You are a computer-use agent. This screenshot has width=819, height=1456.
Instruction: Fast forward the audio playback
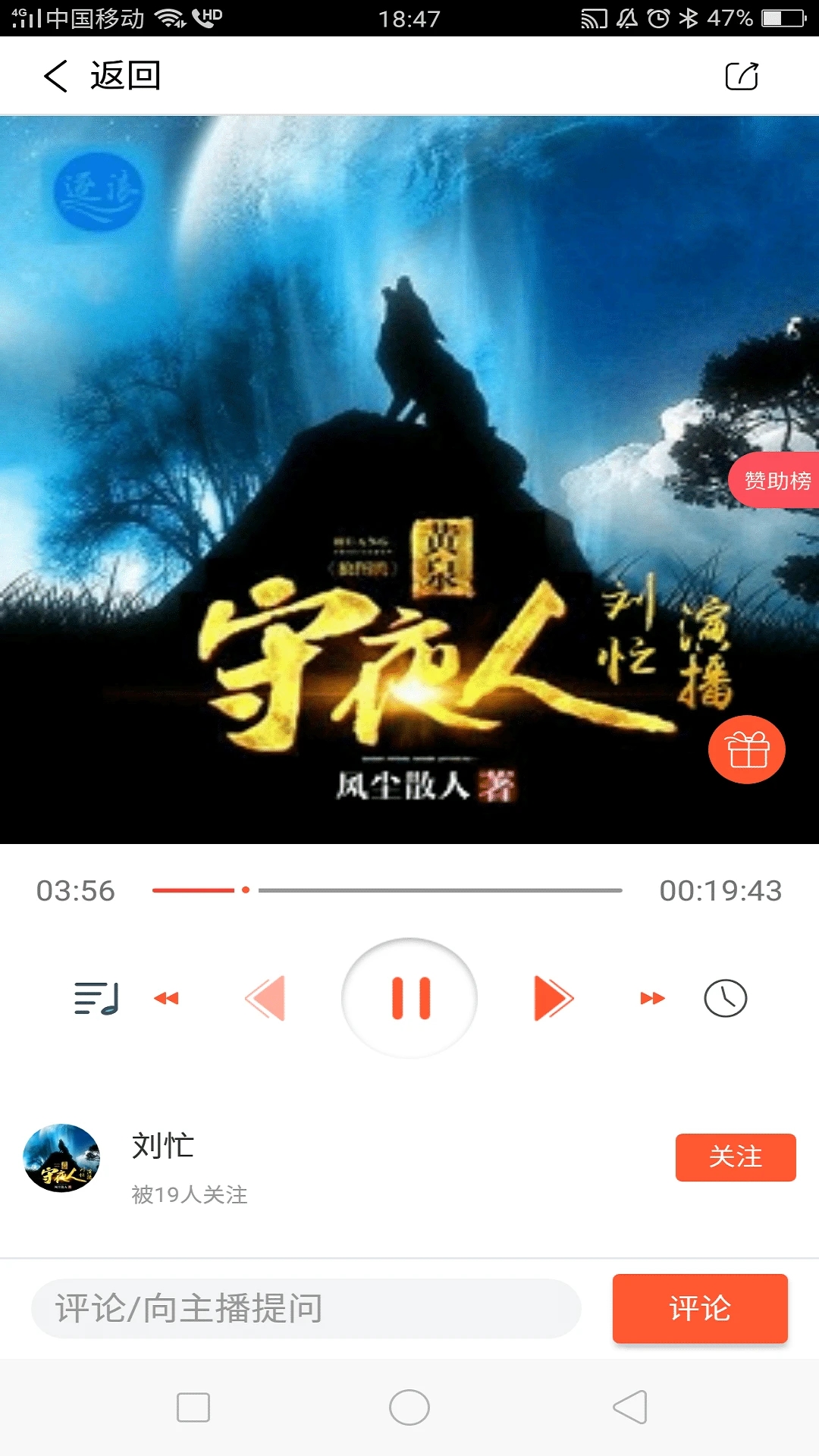pos(652,998)
